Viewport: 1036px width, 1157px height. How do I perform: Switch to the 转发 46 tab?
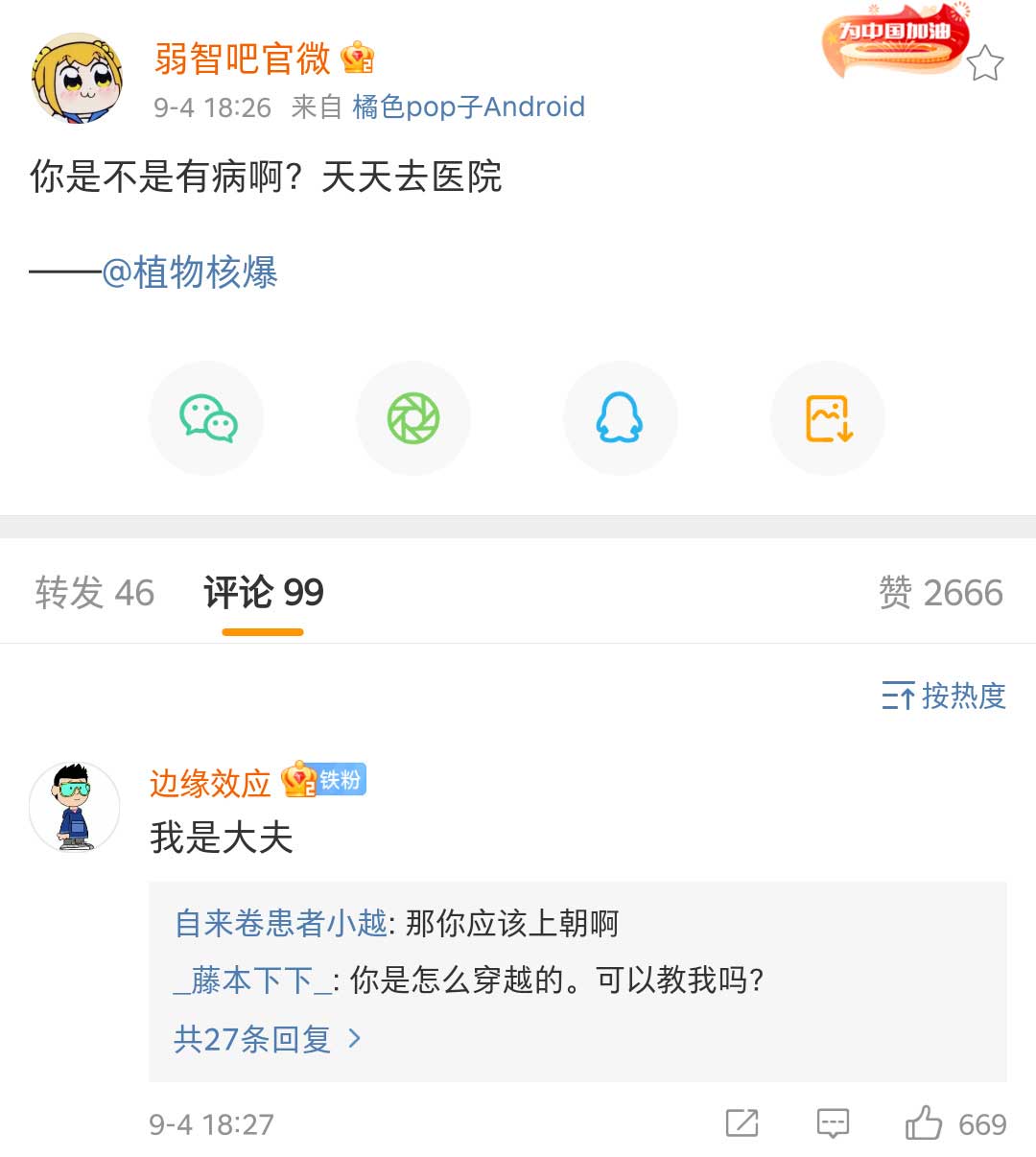click(94, 593)
